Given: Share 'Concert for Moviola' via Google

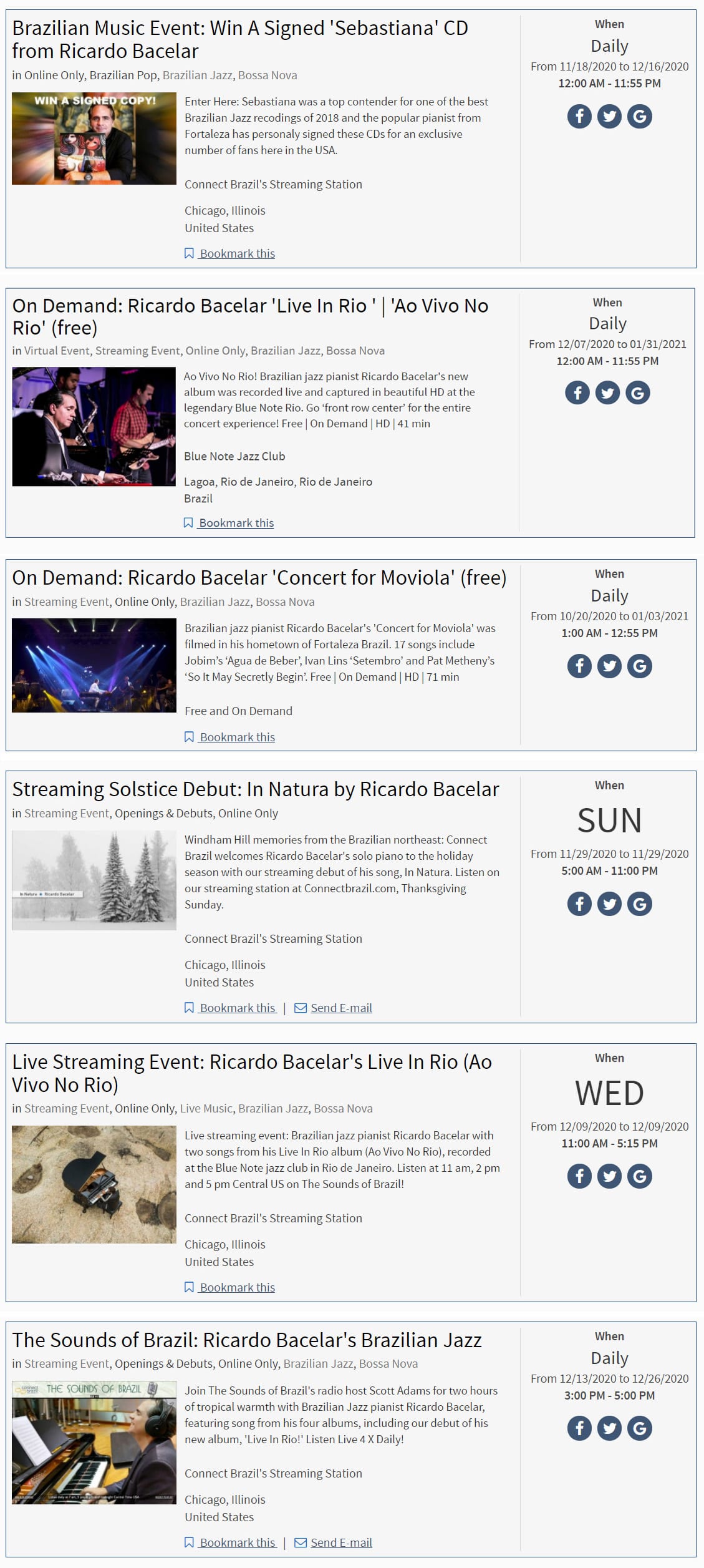Looking at the screenshot, I should pos(639,666).
